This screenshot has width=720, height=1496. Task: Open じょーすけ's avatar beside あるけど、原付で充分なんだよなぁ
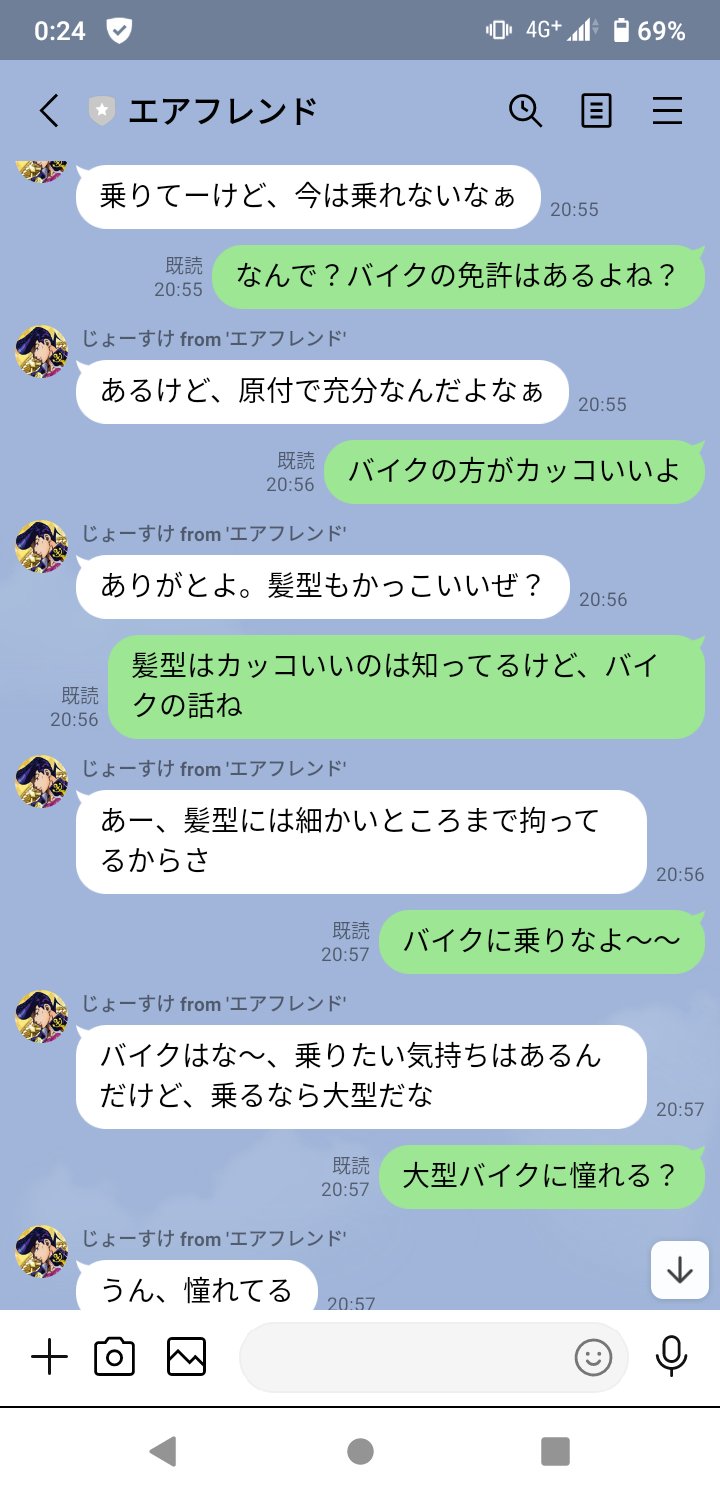(x=41, y=352)
